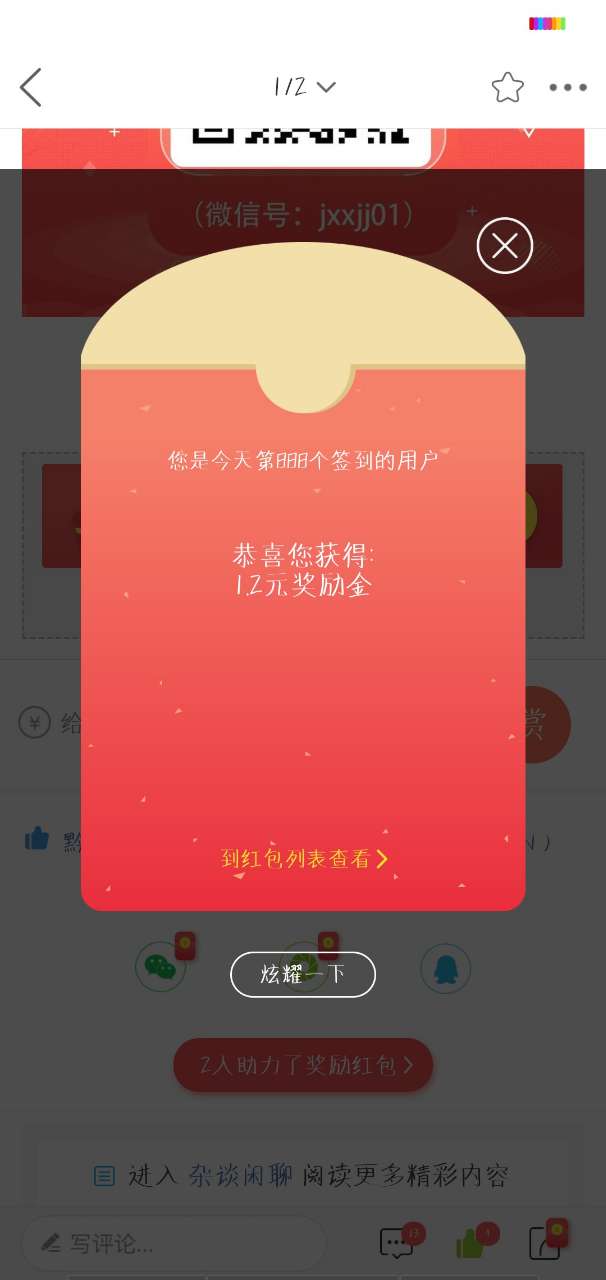
Task: Favorite this post with the star
Action: (x=507, y=88)
